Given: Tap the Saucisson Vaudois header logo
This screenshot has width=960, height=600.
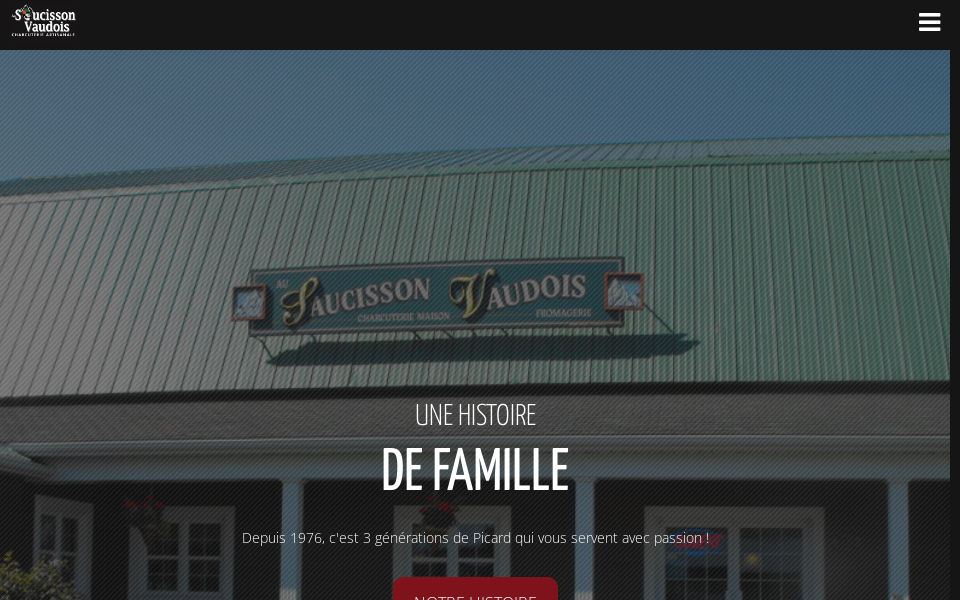Looking at the screenshot, I should tap(44, 21).
